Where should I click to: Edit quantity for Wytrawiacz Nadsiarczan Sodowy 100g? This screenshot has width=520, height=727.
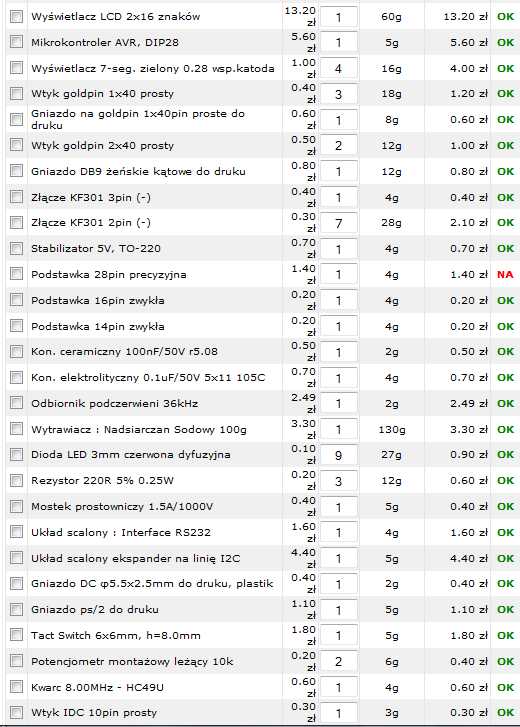pos(338,429)
